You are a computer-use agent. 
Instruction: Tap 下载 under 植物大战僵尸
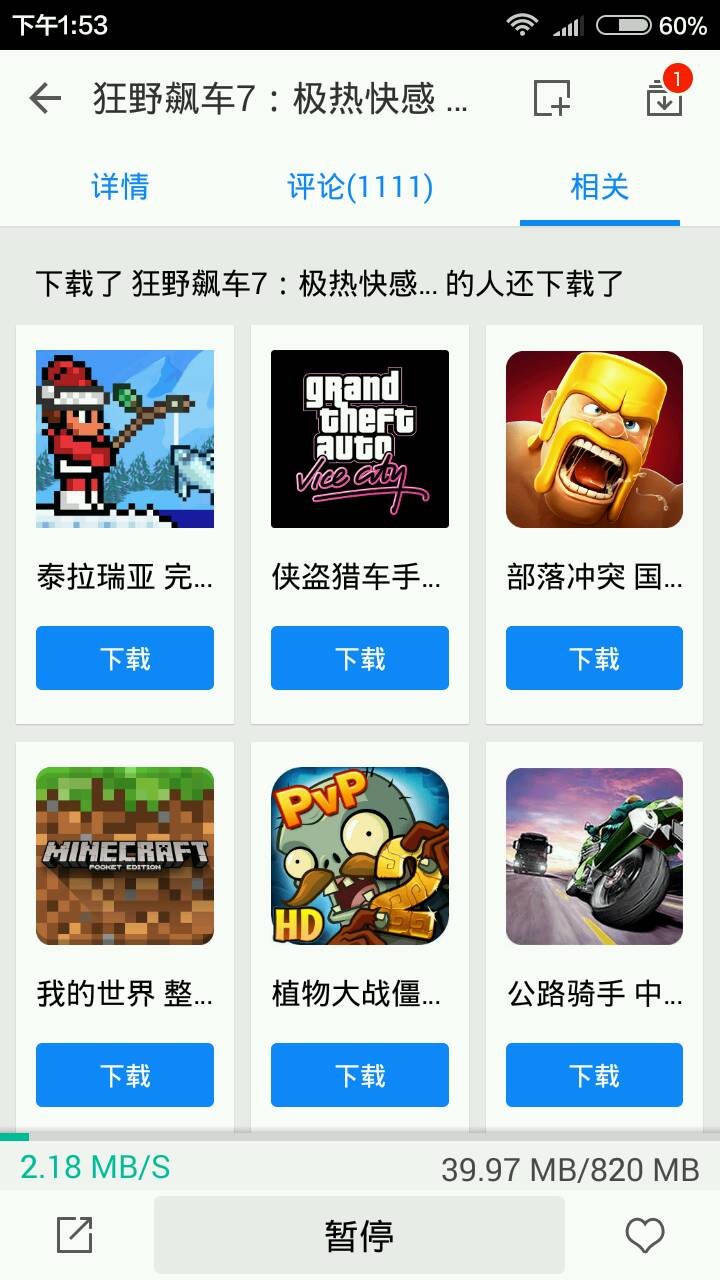pos(360,1075)
